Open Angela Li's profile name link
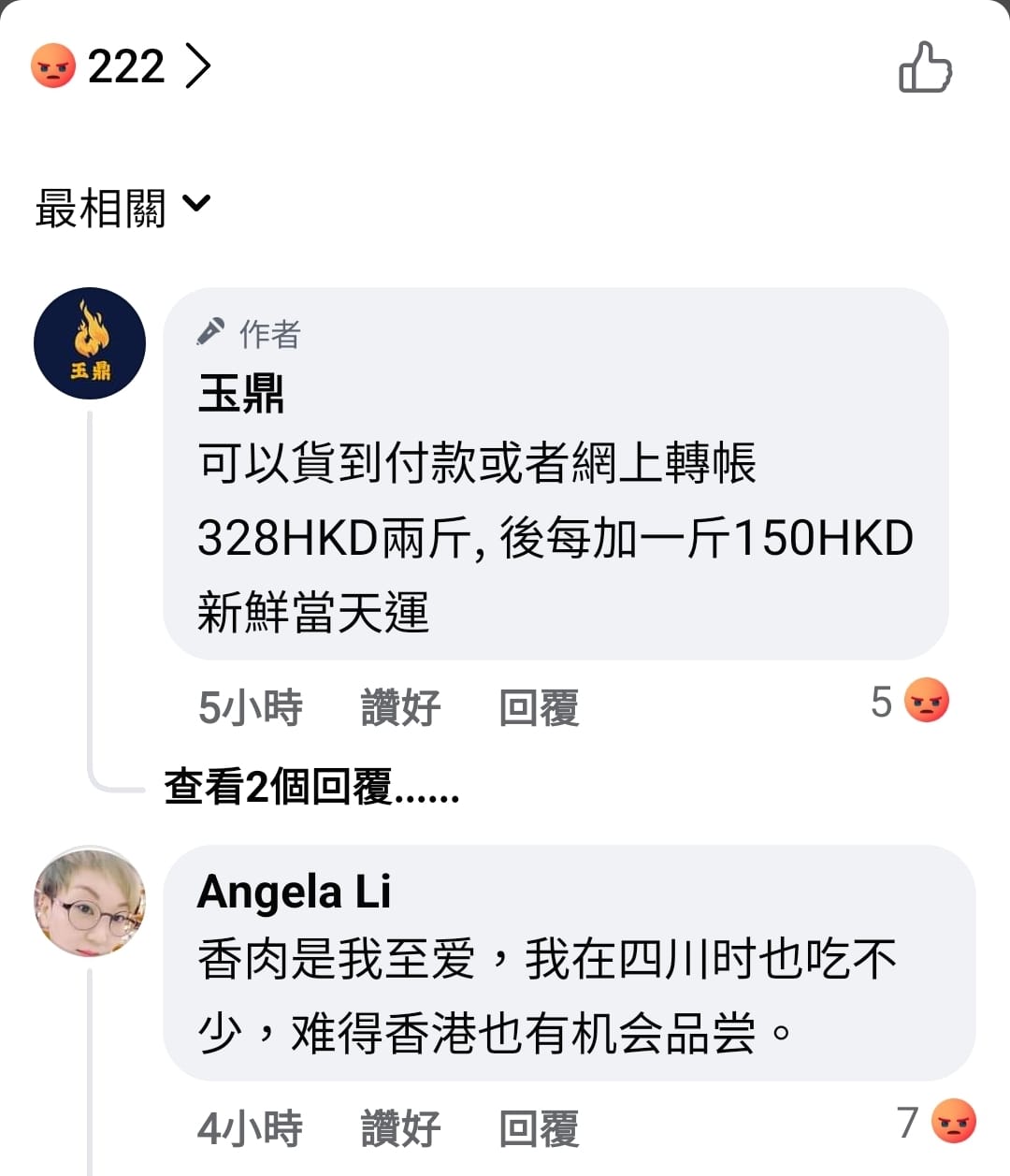This screenshot has width=1010, height=1176. pyautogui.click(x=296, y=892)
